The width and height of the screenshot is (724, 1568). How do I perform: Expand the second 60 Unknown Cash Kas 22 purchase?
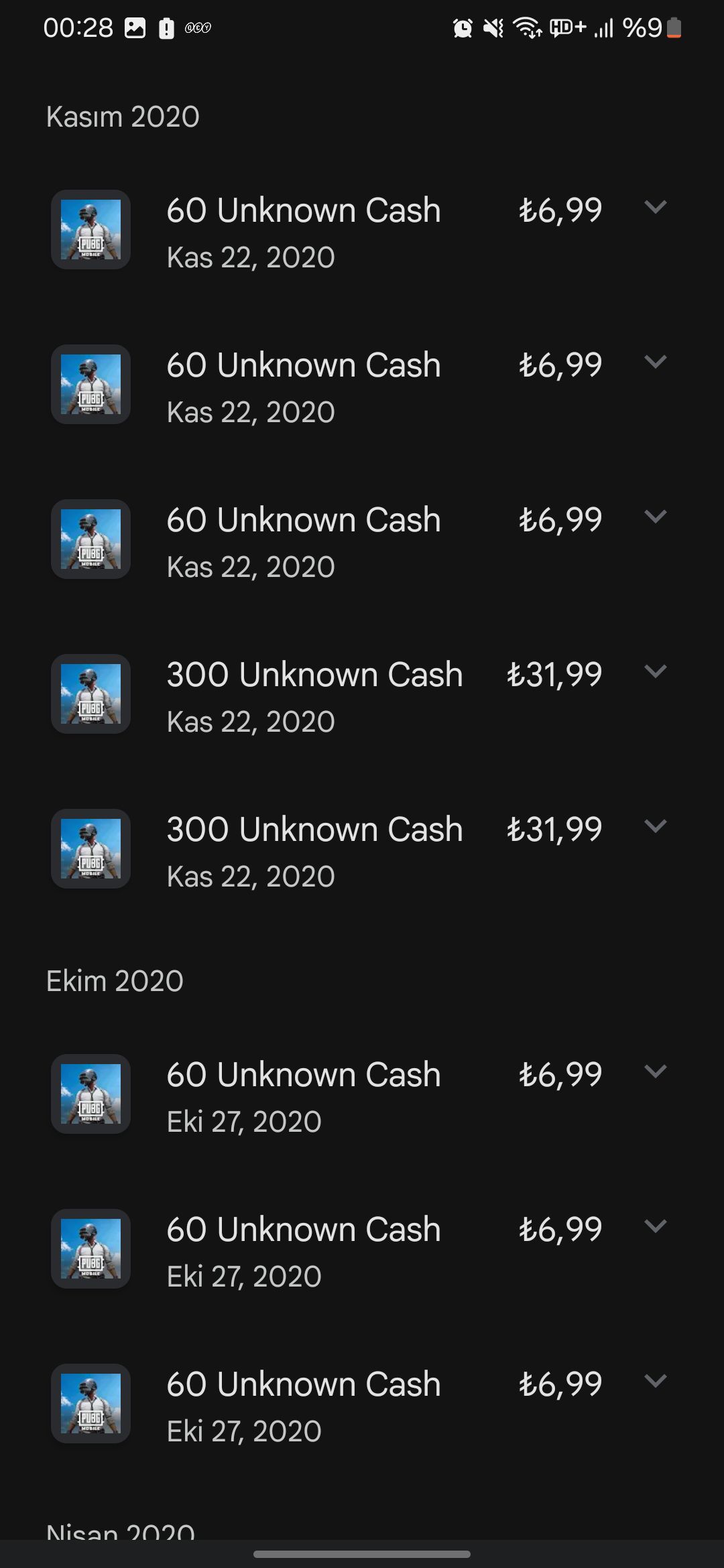click(x=655, y=362)
